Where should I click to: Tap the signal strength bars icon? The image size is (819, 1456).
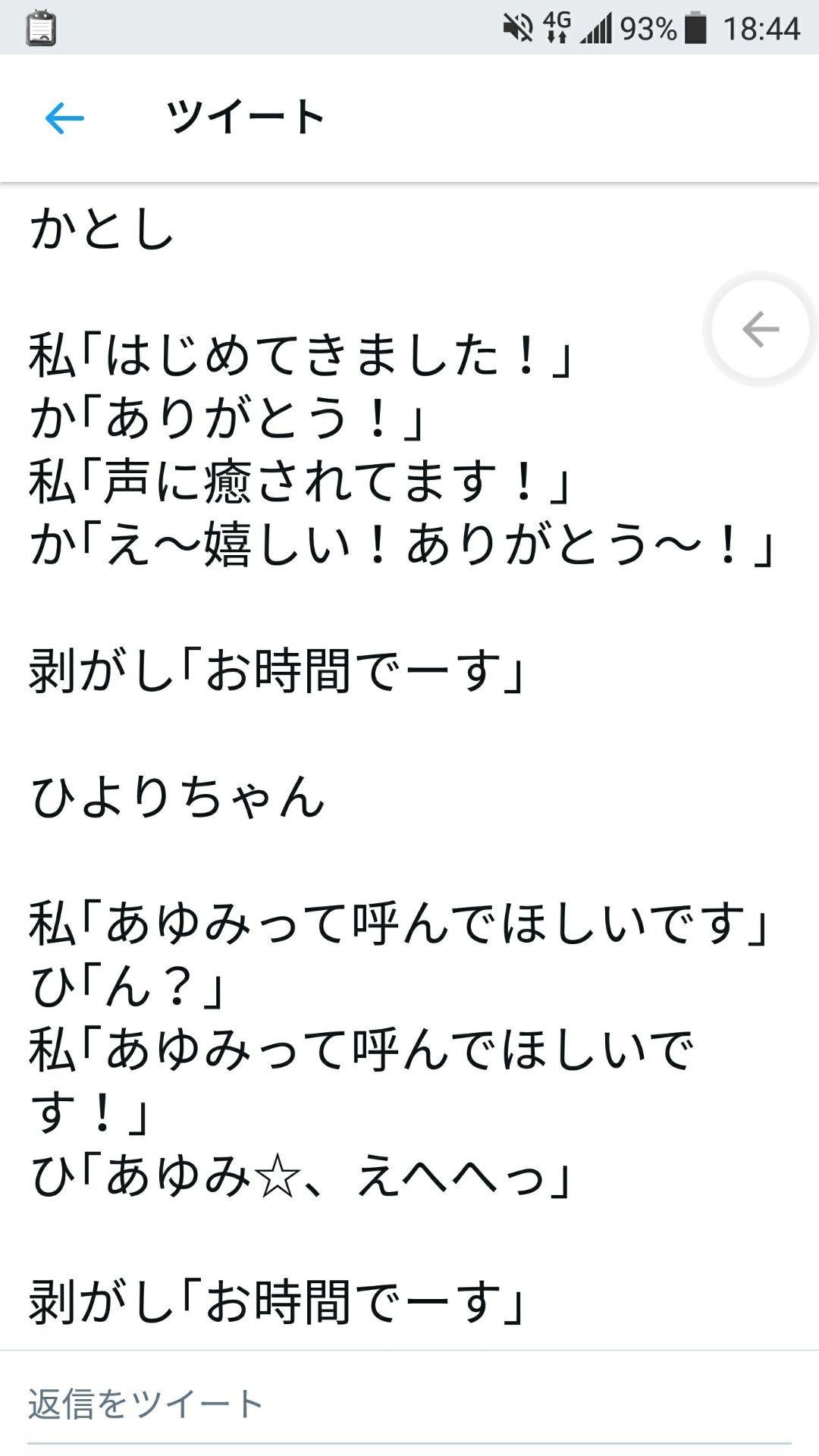click(599, 27)
